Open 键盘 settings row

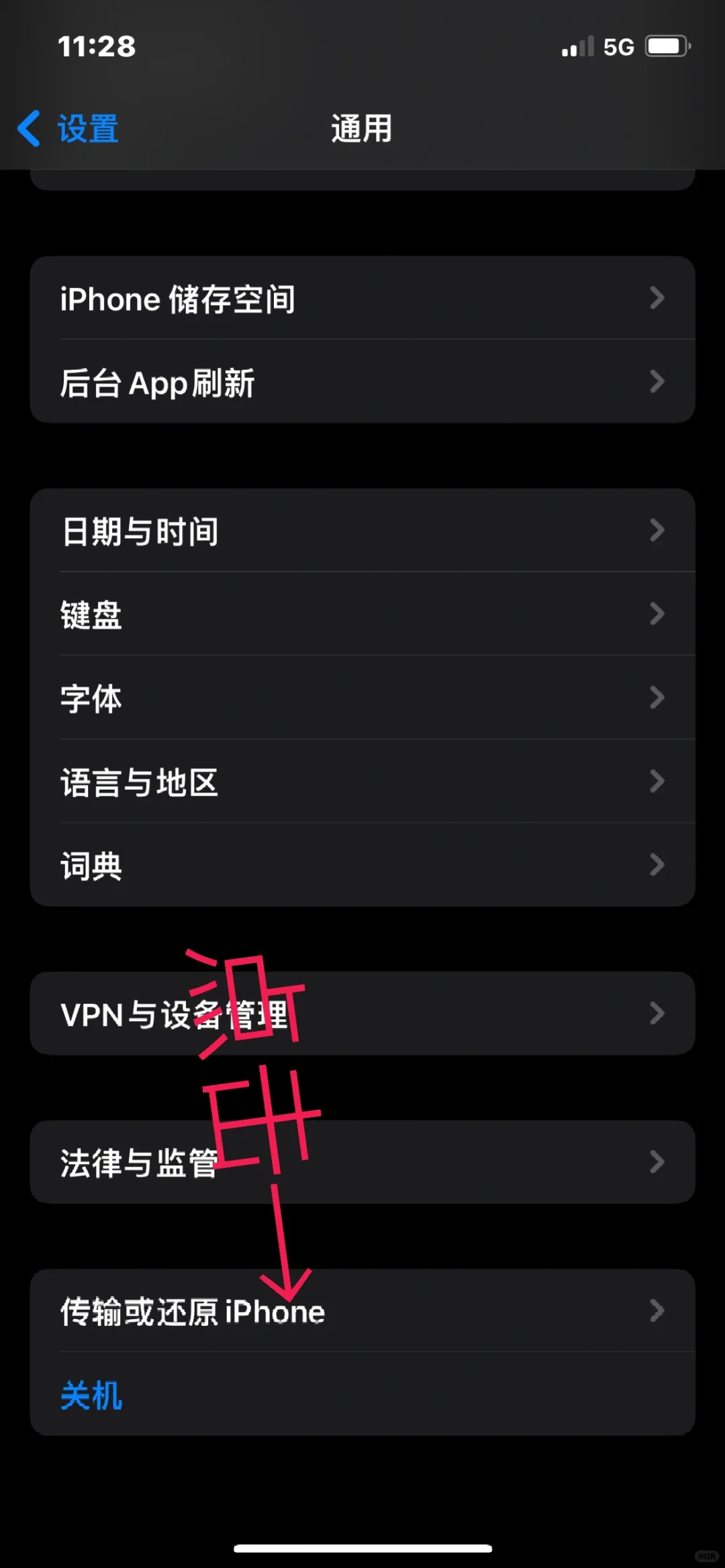(x=91, y=614)
